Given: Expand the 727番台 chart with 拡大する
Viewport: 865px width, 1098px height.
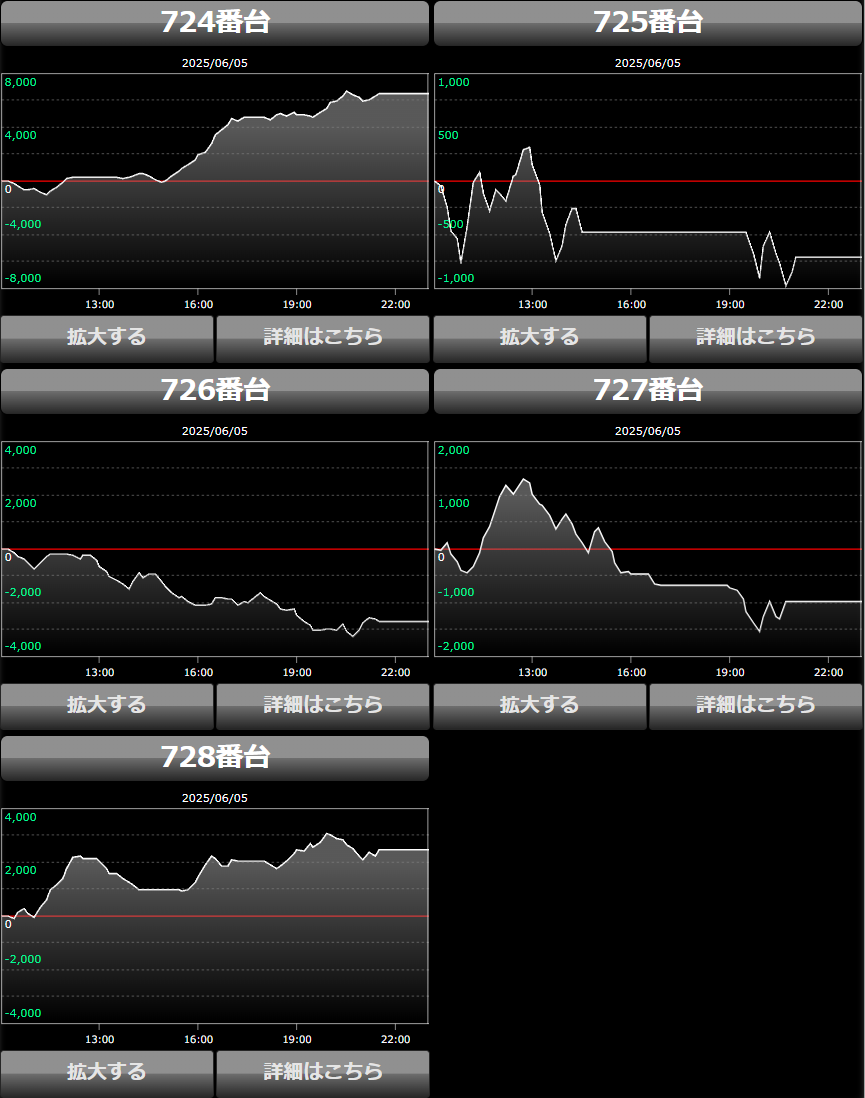Looking at the screenshot, I should pyautogui.click(x=540, y=706).
